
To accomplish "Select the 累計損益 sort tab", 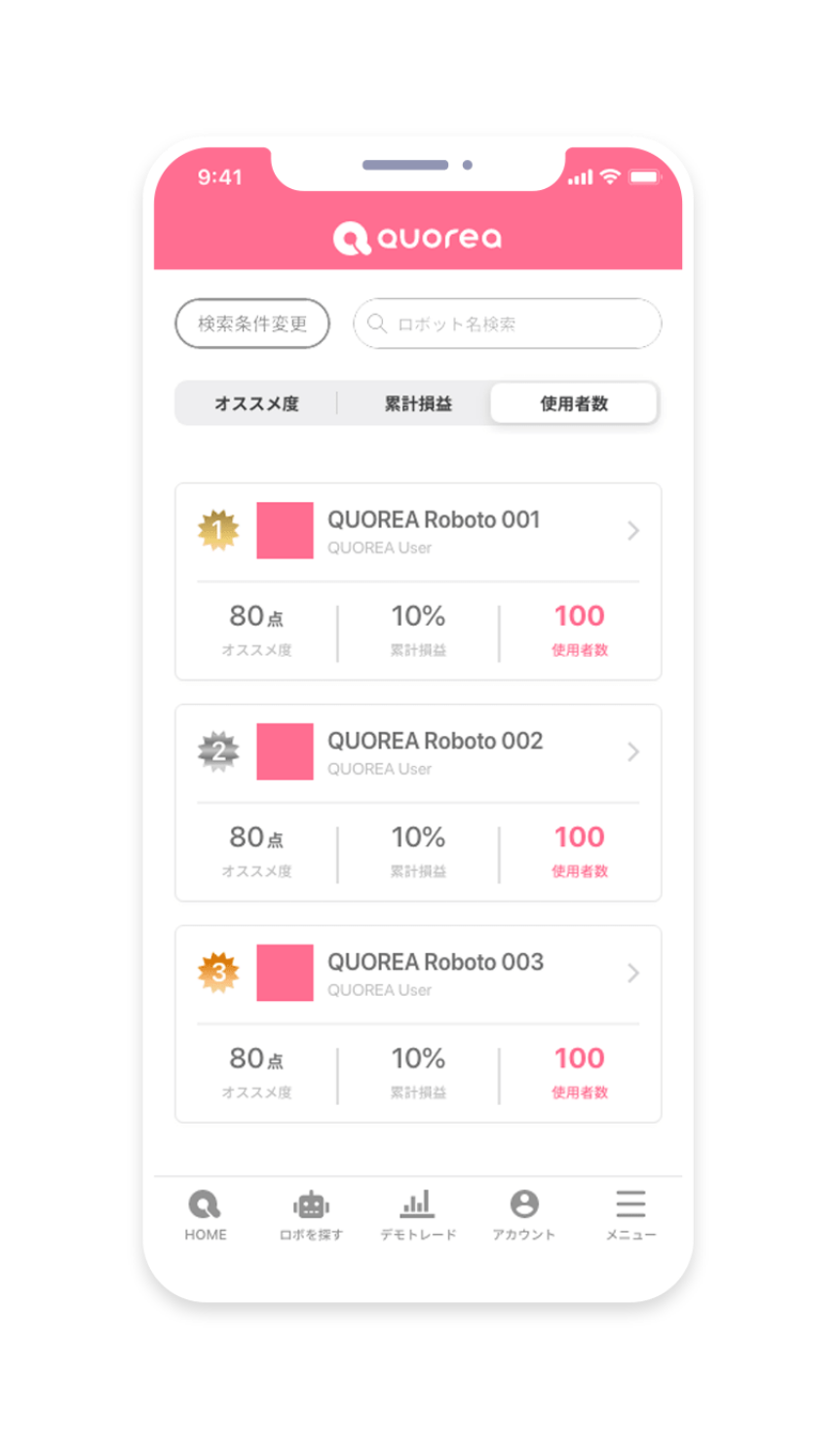I will pyautogui.click(x=418, y=403).
